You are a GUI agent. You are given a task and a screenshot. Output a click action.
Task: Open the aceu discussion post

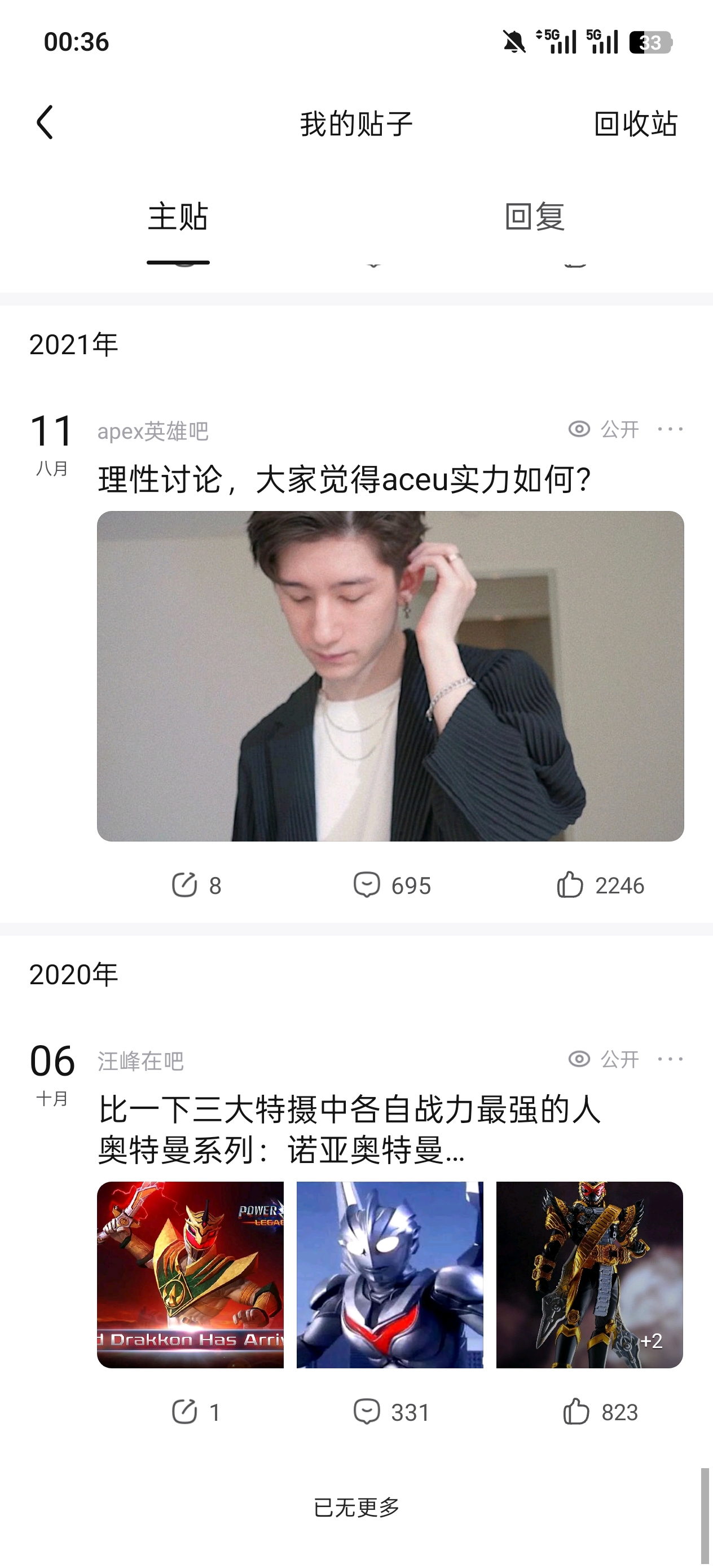point(344,479)
